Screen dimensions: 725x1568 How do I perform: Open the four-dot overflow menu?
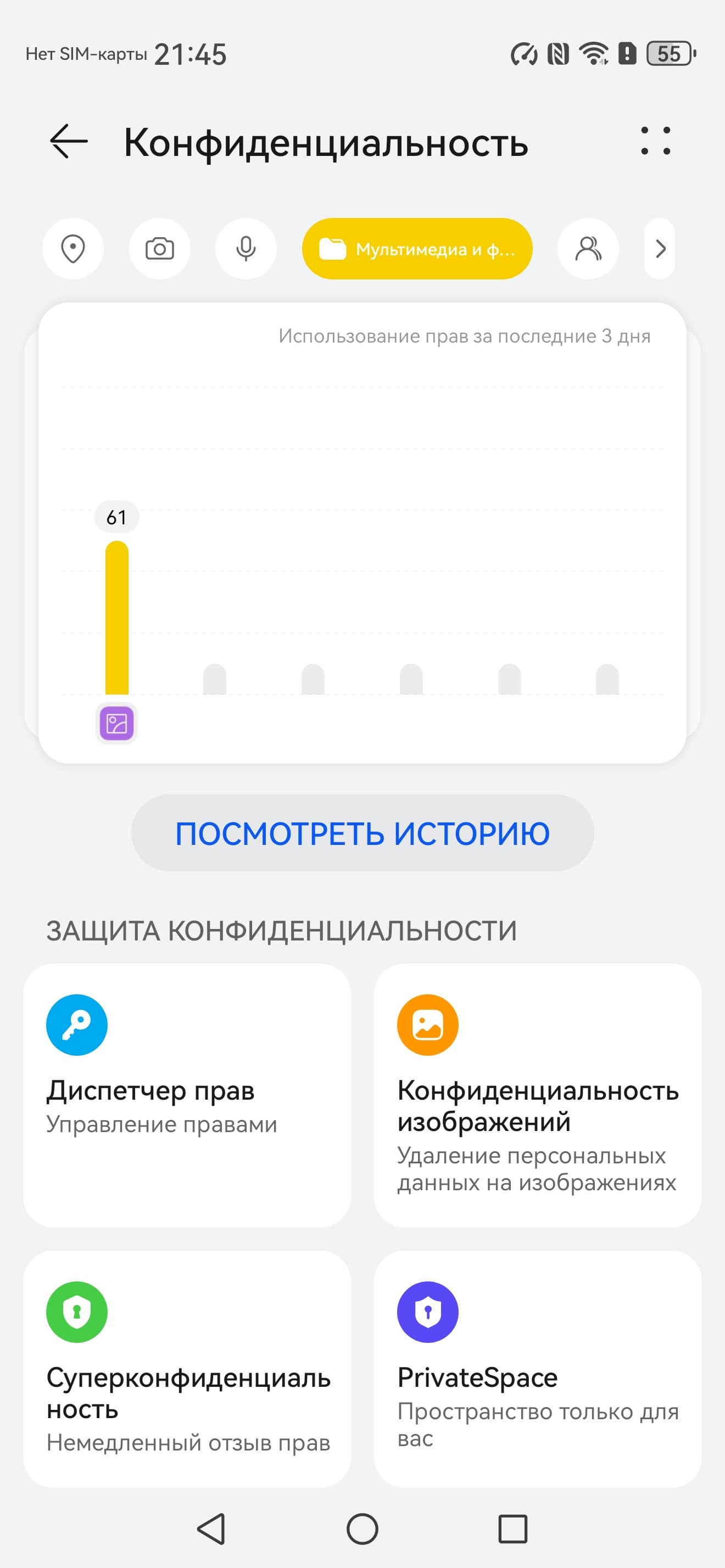click(655, 141)
